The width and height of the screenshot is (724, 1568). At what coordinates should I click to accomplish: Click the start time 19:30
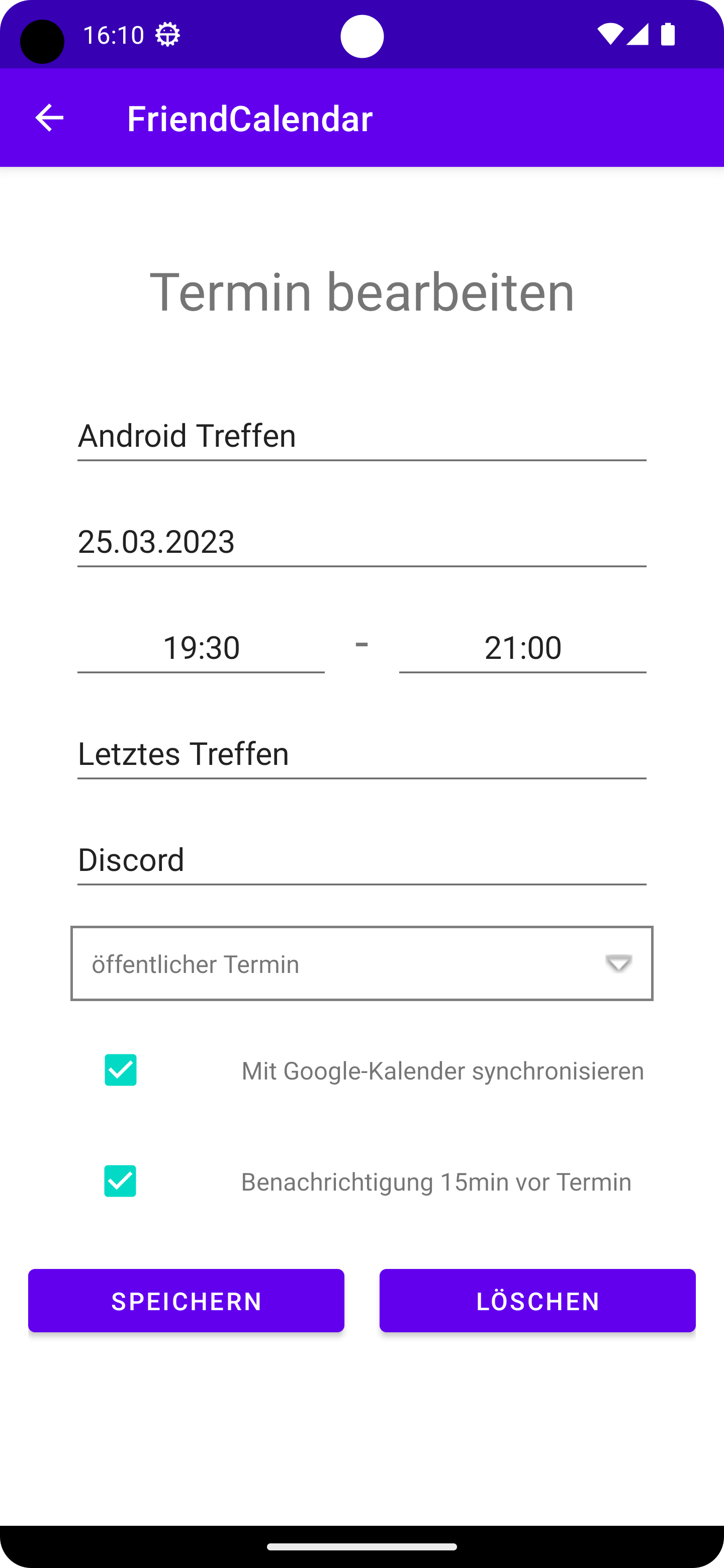point(201,647)
